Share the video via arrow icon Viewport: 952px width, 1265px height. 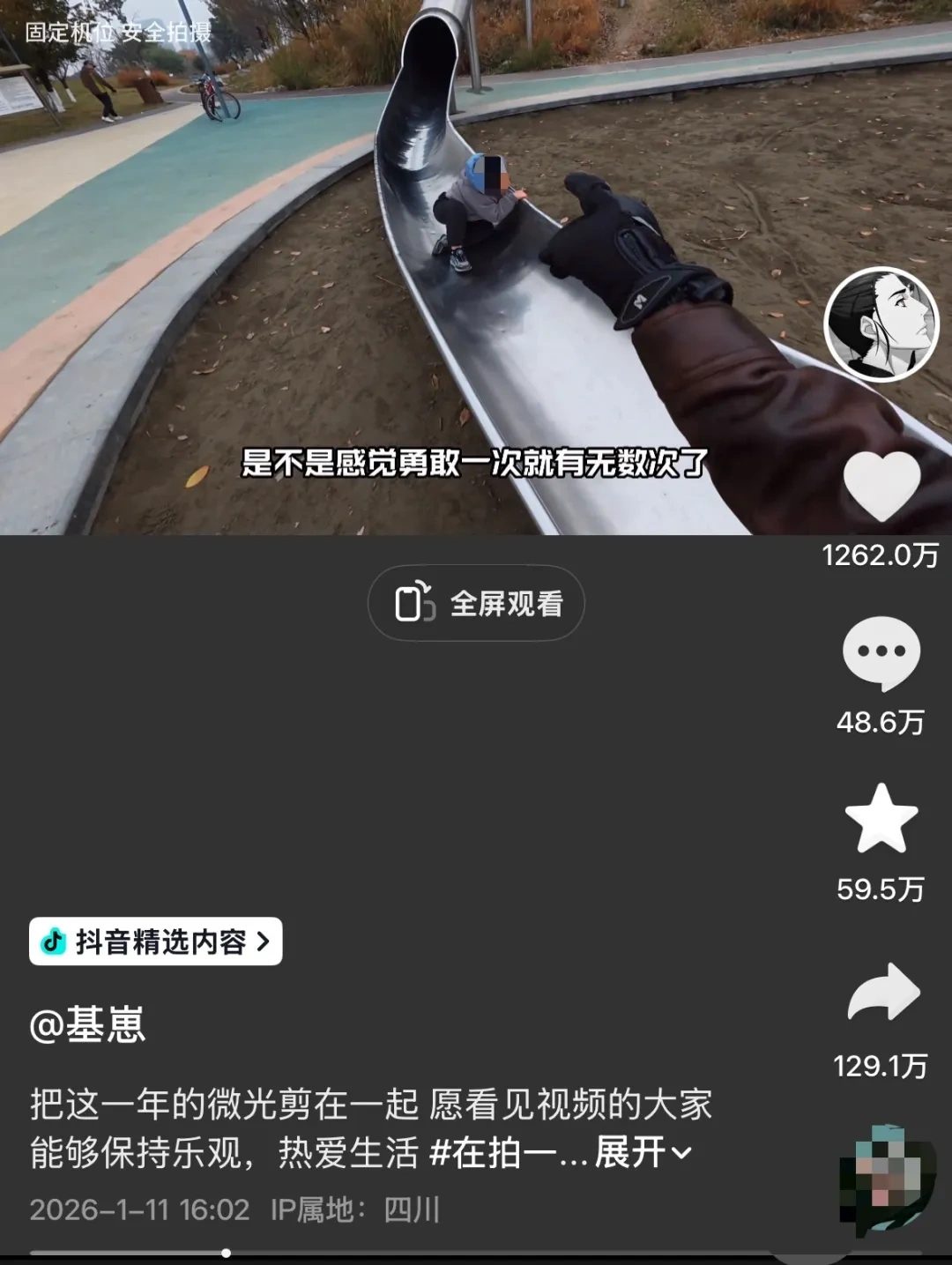(x=883, y=993)
